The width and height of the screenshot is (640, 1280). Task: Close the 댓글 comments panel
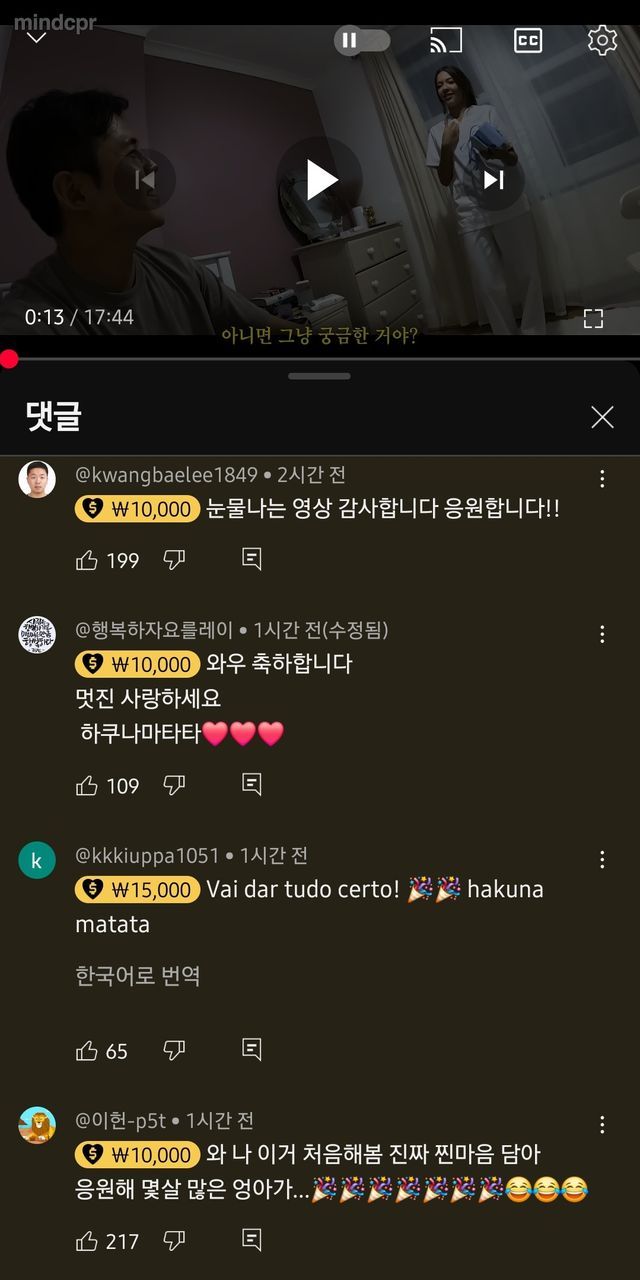[x=602, y=418]
